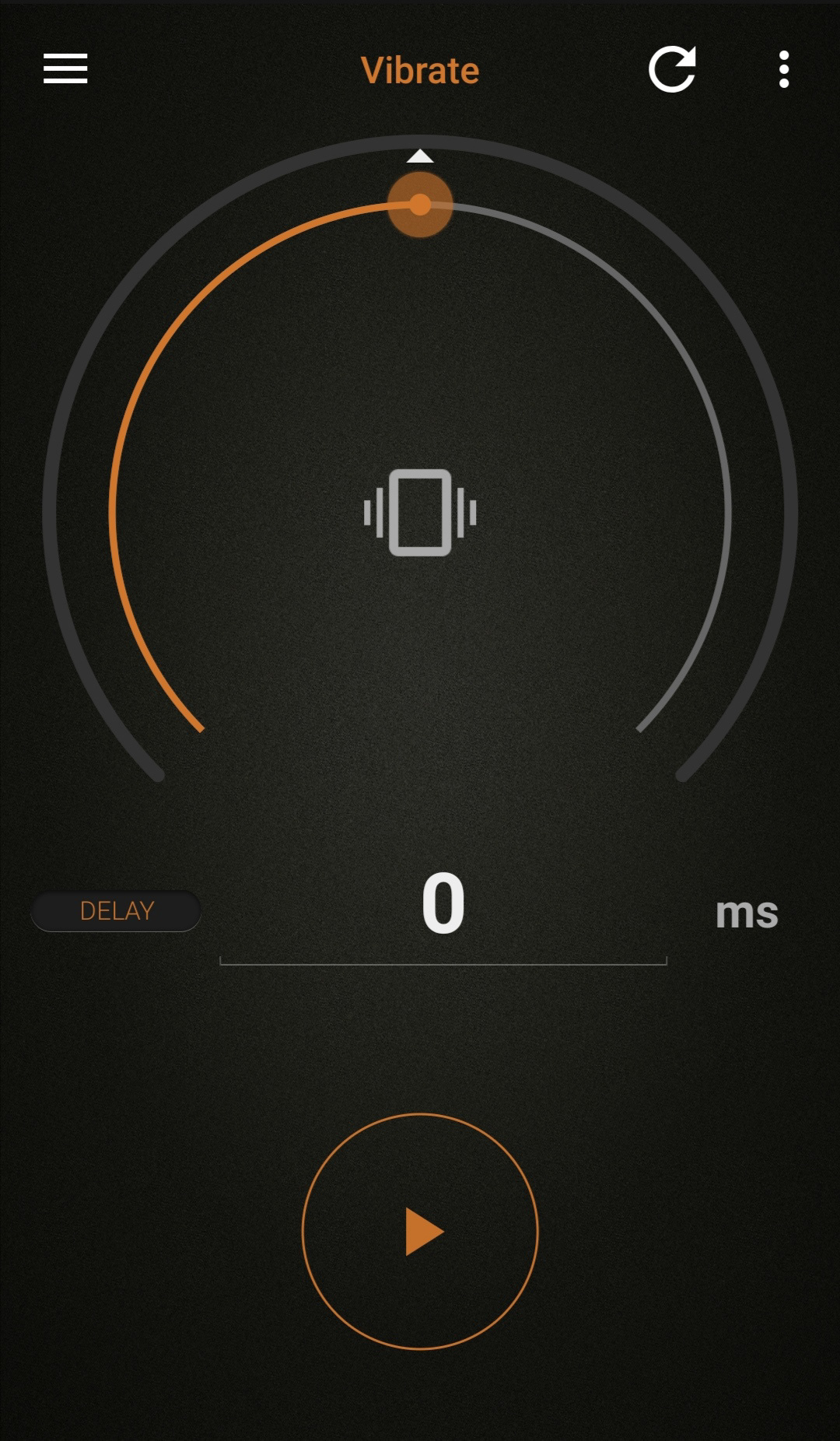This screenshot has height=1441, width=840.
Task: Tap the orange knob on the dial
Action: 420,205
